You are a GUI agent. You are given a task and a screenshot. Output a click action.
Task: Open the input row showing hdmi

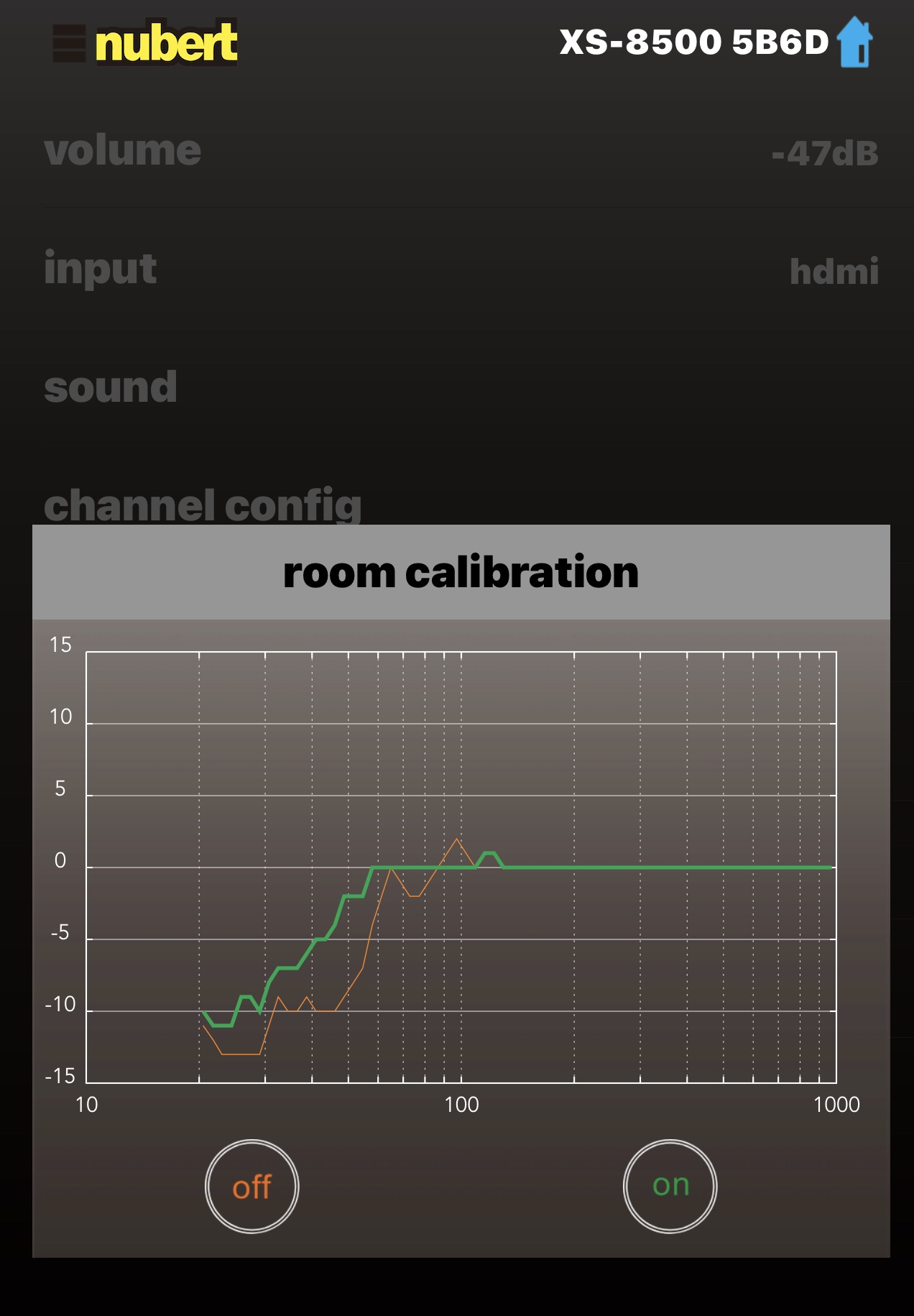(460, 270)
